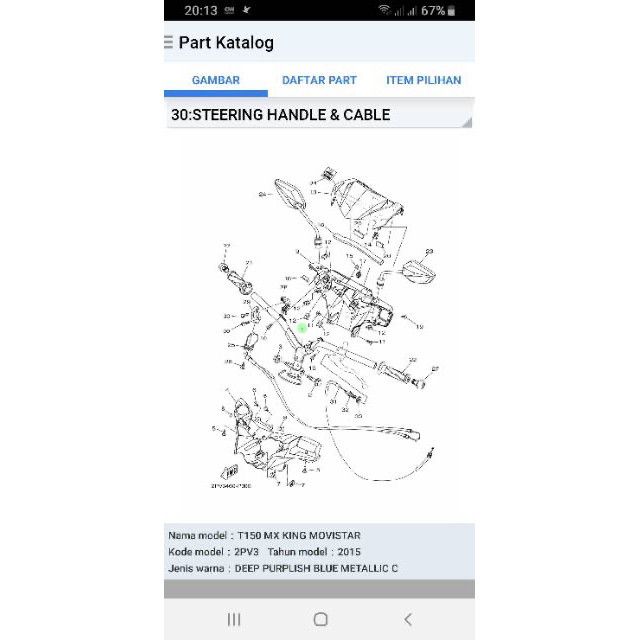Switch to the GAMBAR tab
The height and width of the screenshot is (640, 640).
215,80
